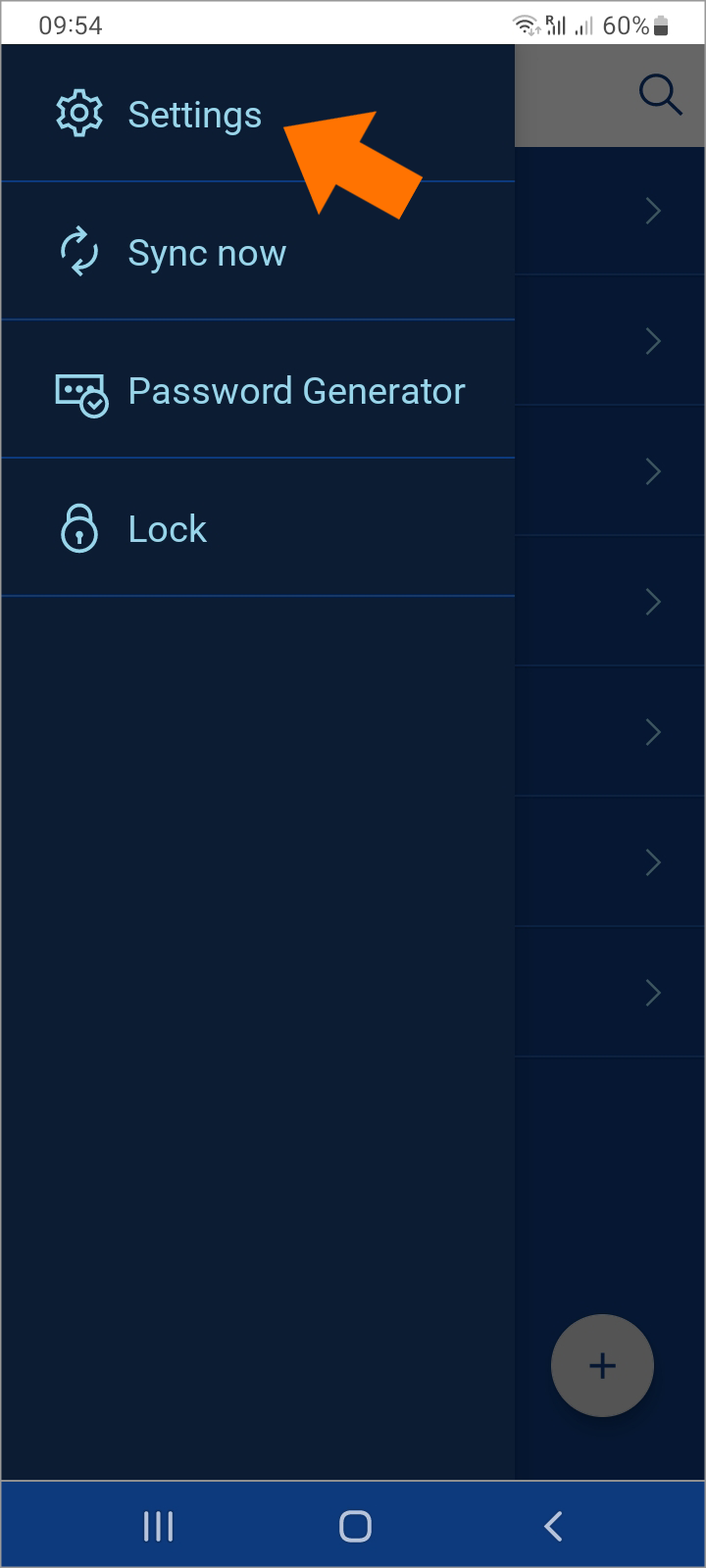Open Settings from the drawer

tap(257, 115)
